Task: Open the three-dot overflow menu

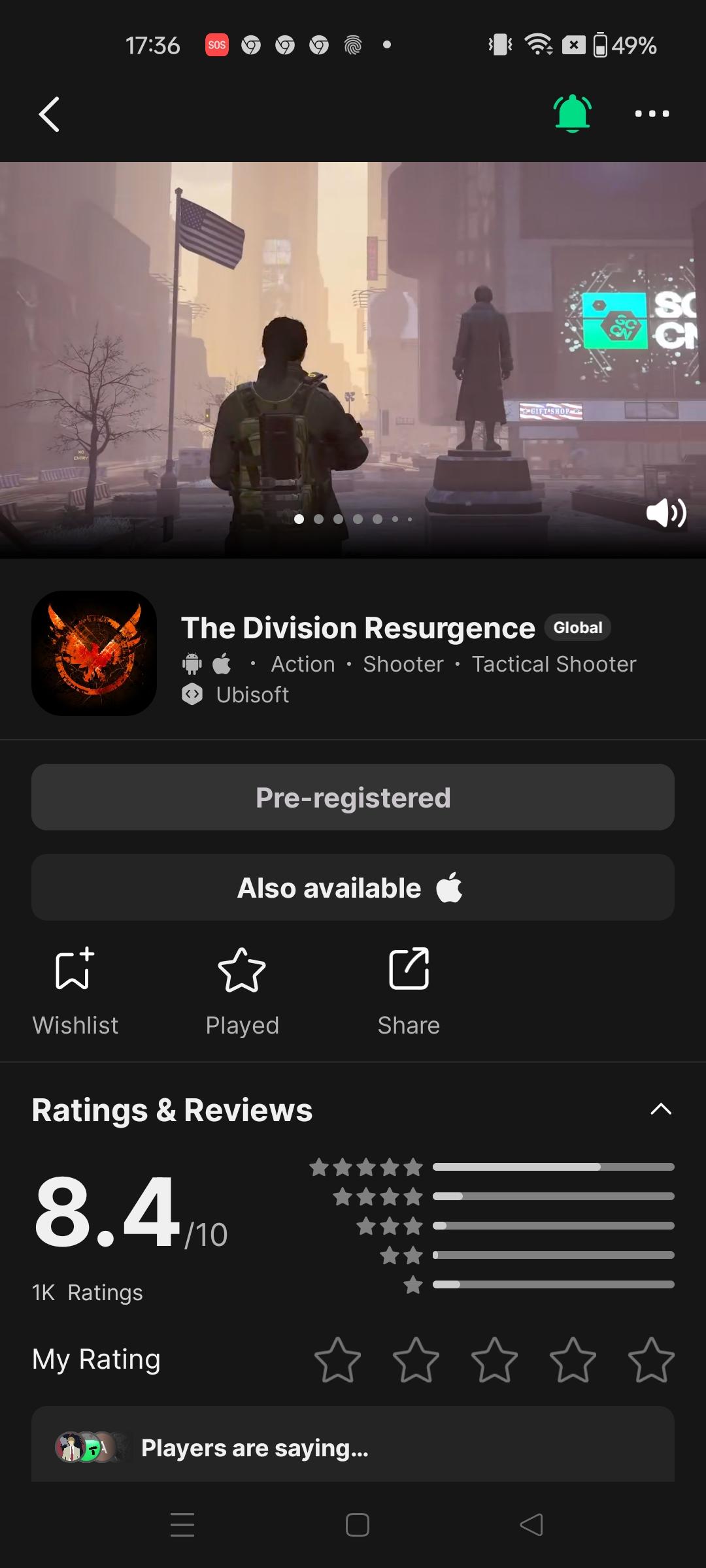Action: click(652, 114)
